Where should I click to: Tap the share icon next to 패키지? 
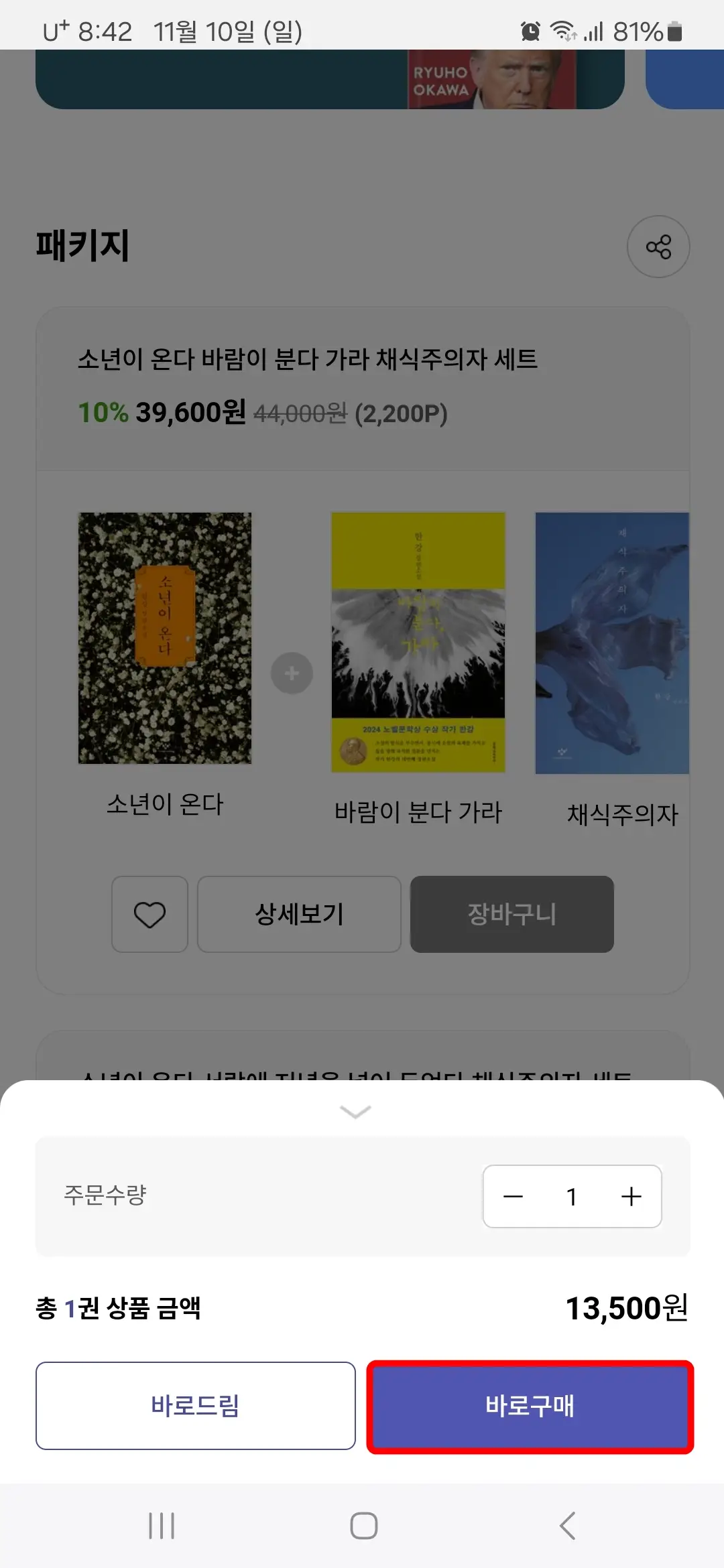point(658,246)
